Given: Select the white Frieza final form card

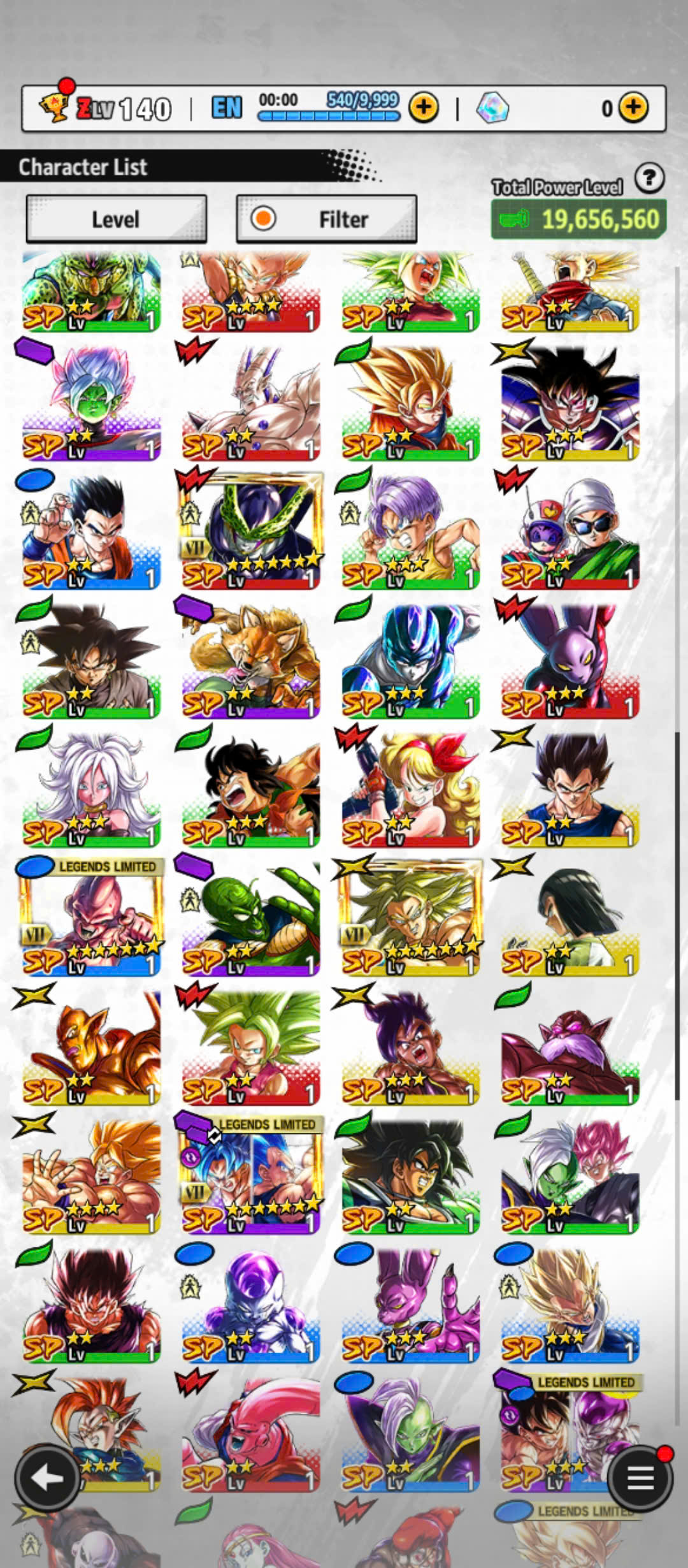Looking at the screenshot, I should coord(250,1304).
